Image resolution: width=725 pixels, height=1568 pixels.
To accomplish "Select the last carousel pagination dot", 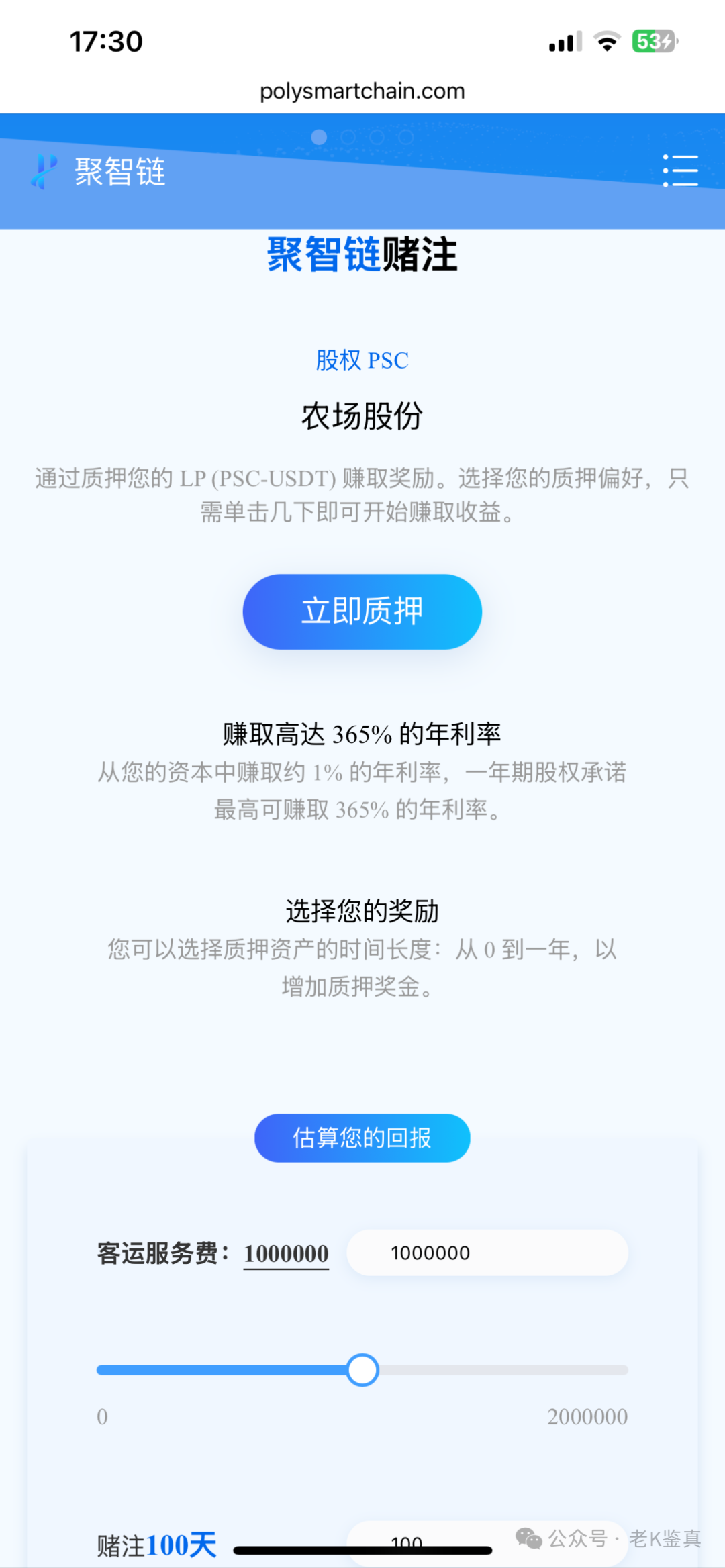I will [x=406, y=136].
